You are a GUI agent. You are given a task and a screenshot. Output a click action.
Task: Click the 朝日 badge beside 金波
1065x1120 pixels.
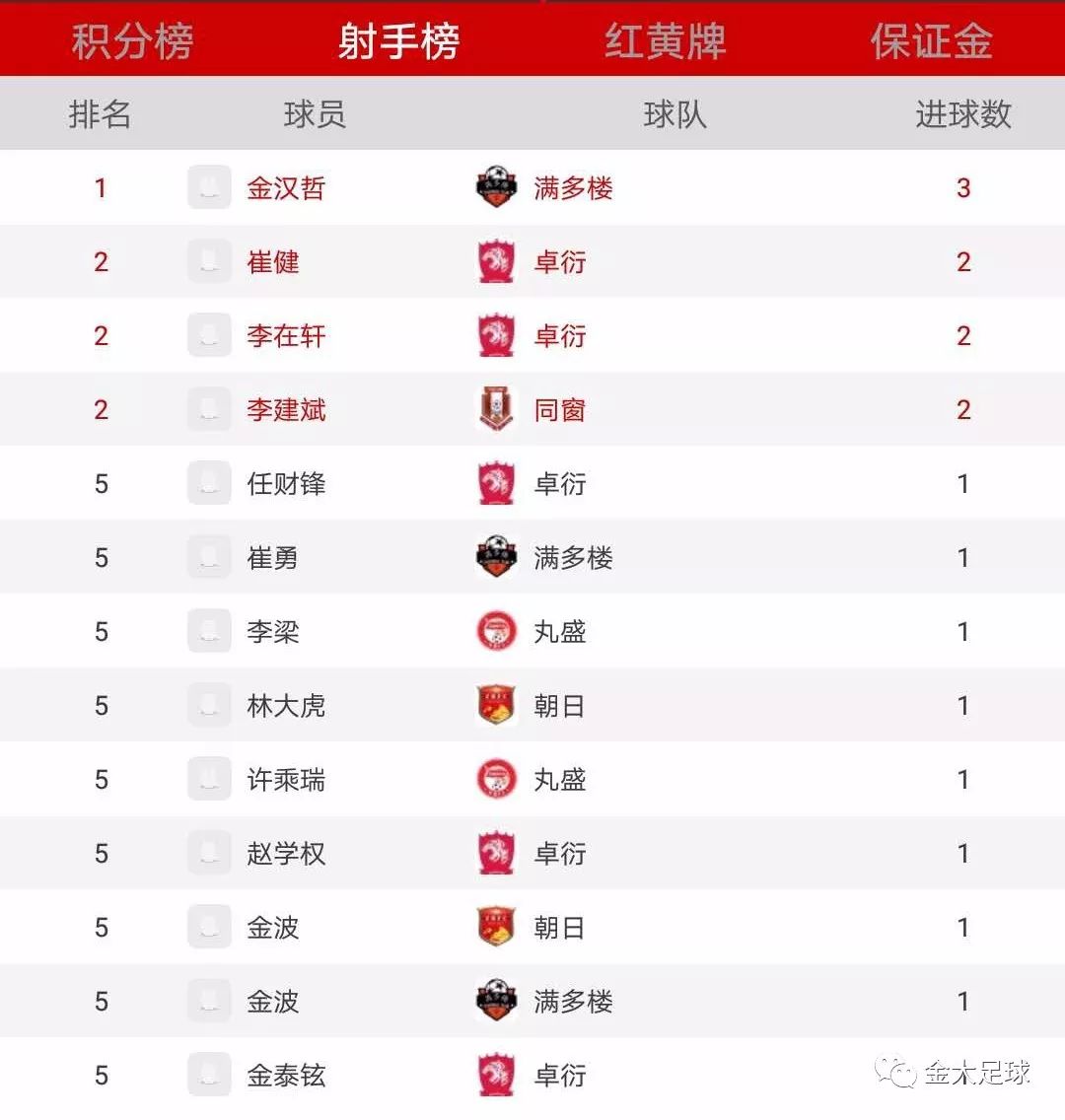496,927
